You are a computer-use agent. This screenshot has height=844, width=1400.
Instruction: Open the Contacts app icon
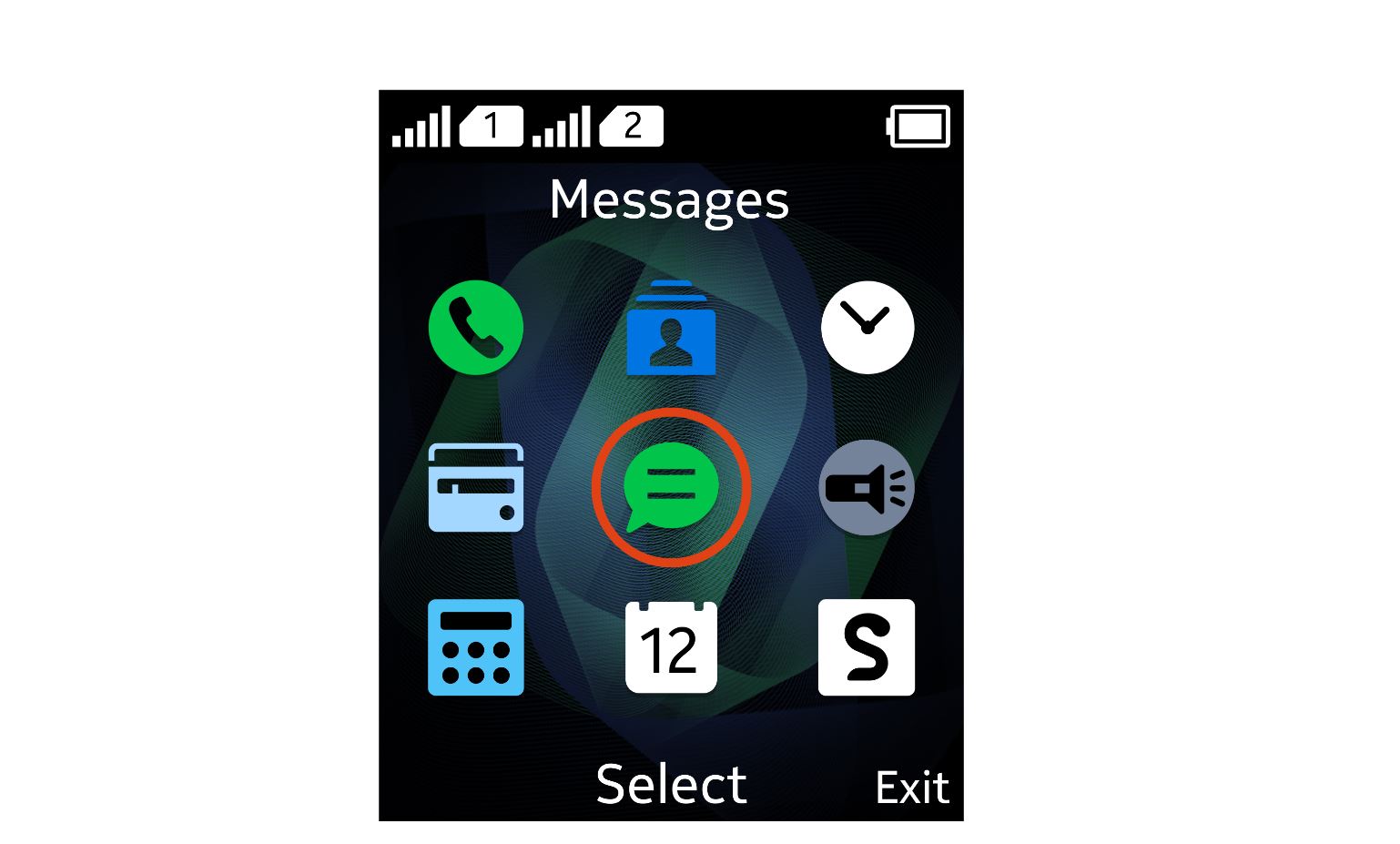671,329
